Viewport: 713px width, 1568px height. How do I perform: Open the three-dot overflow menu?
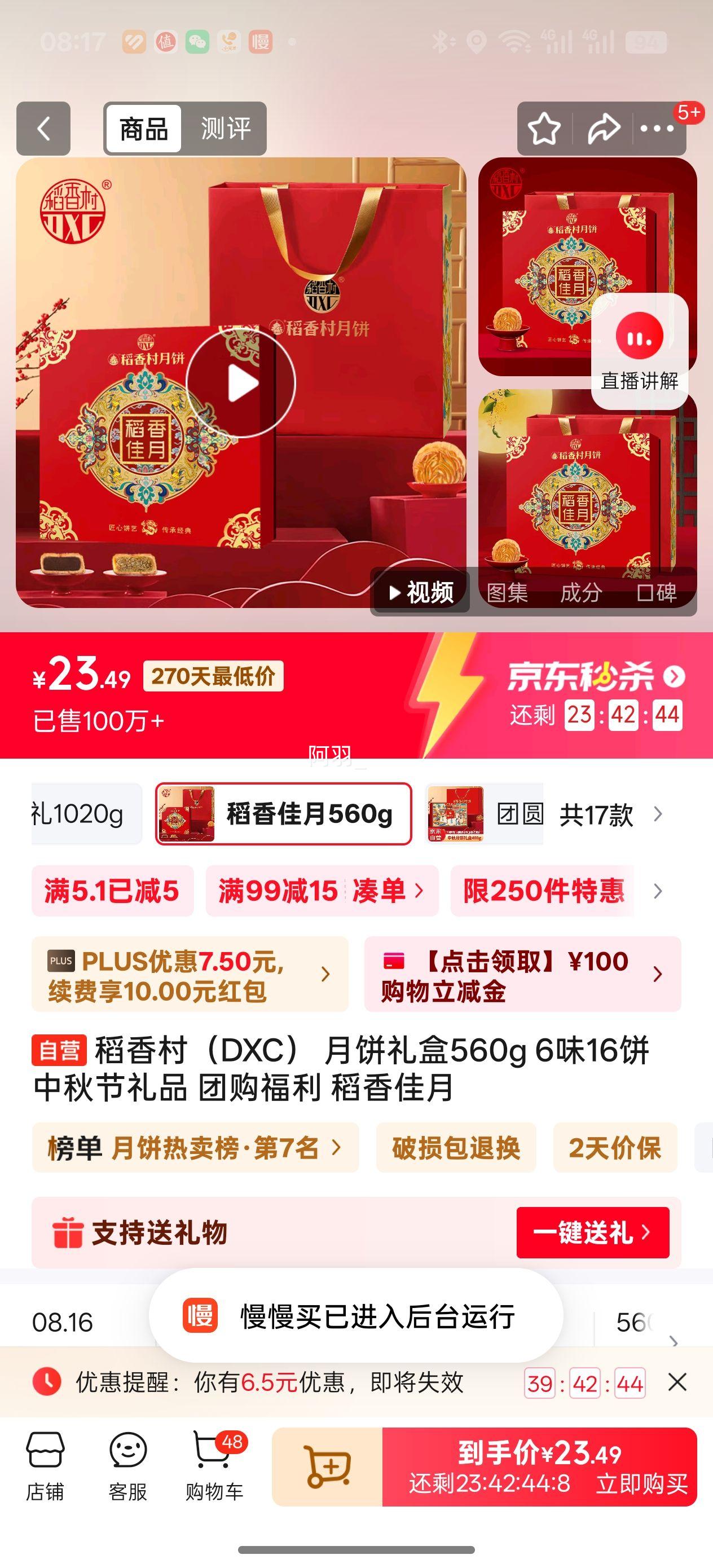[x=657, y=129]
